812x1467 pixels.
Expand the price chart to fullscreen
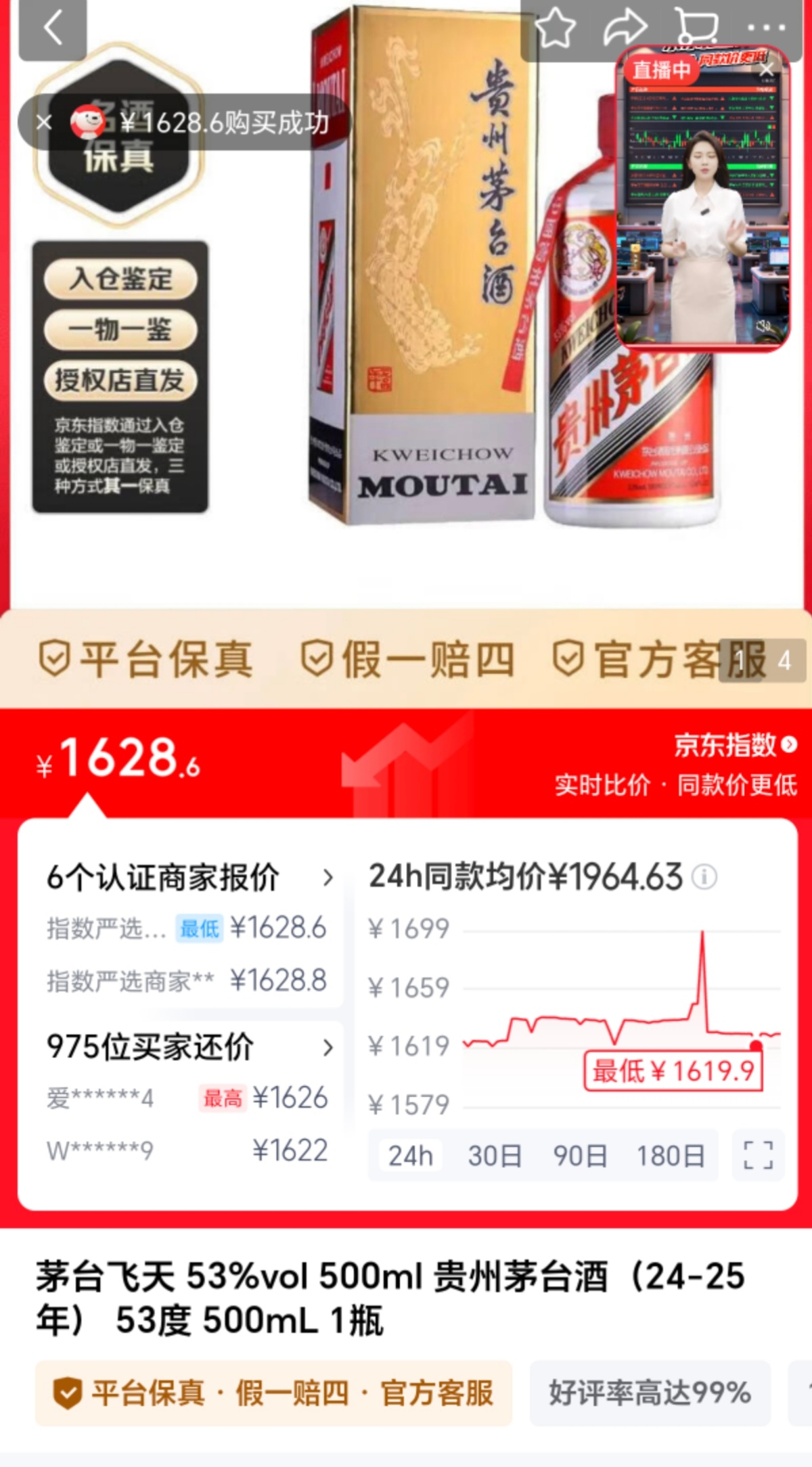pos(758,1155)
